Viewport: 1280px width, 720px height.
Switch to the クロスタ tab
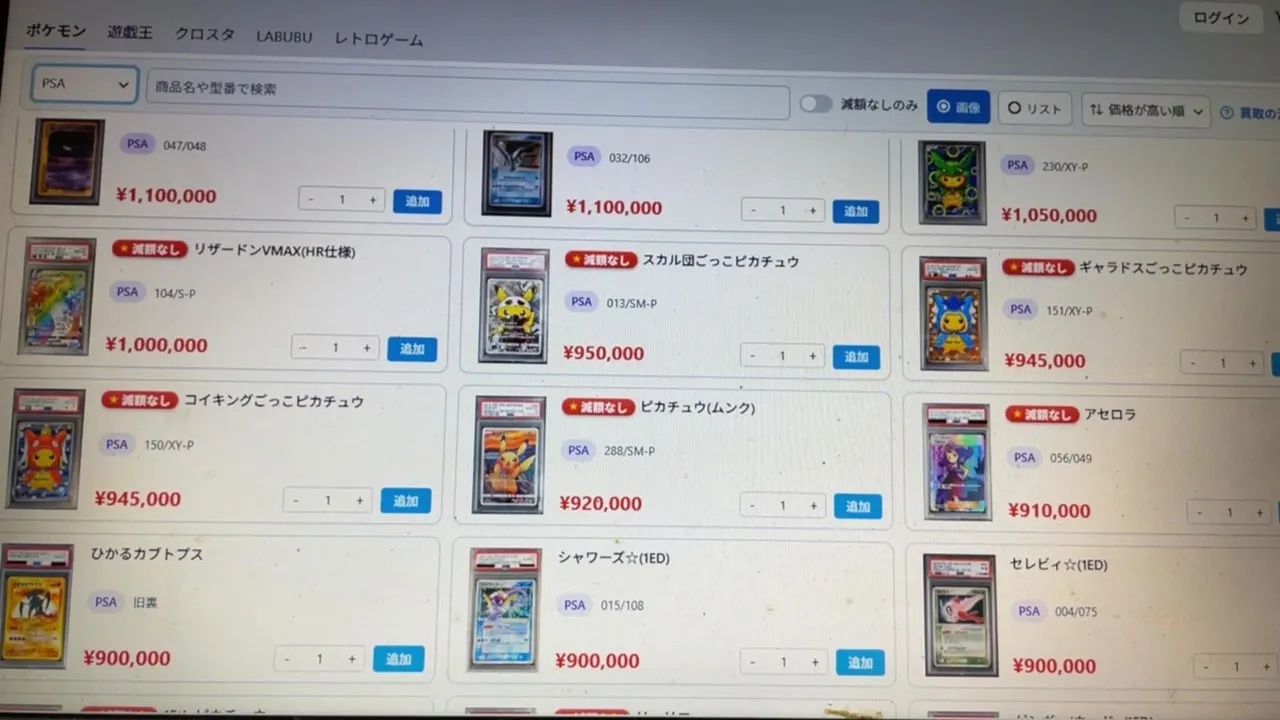[204, 35]
